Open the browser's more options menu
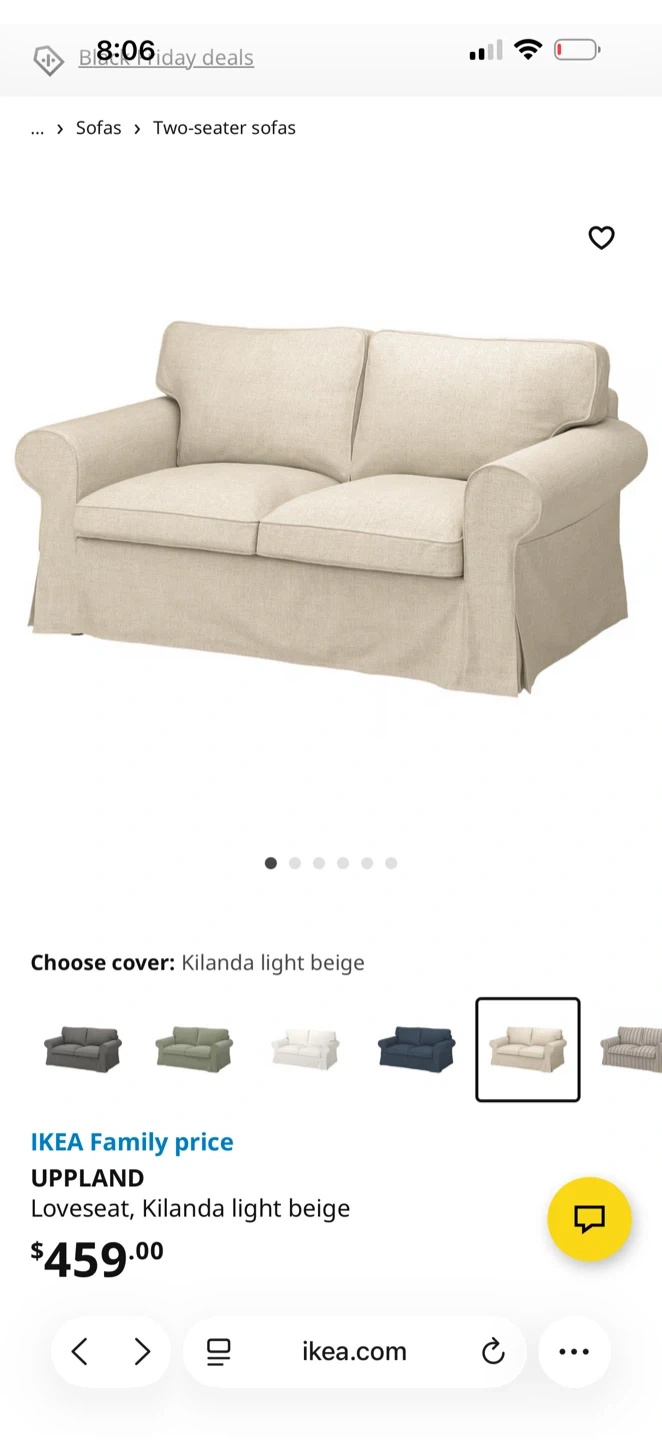Screen dimensions: 662x1440 574,1352
